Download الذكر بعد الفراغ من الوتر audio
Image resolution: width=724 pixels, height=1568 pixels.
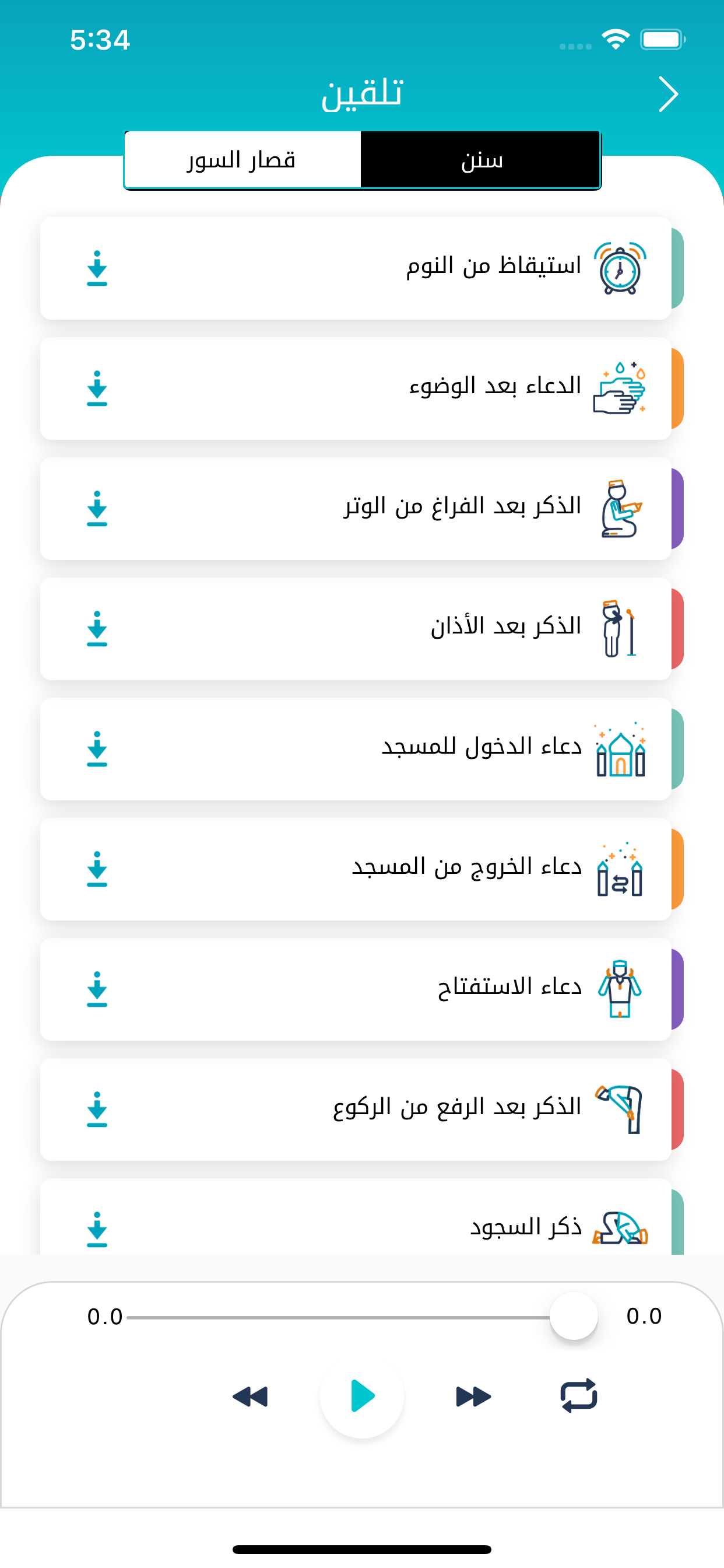[97, 509]
